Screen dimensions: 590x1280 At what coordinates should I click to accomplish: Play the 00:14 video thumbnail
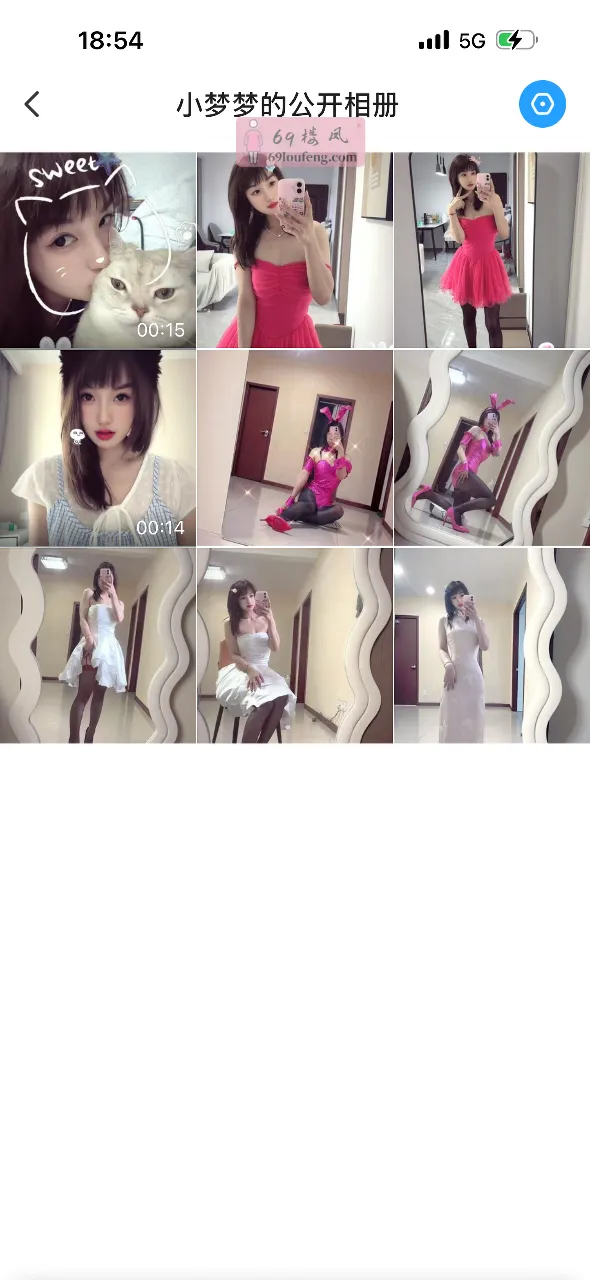[x=98, y=447]
